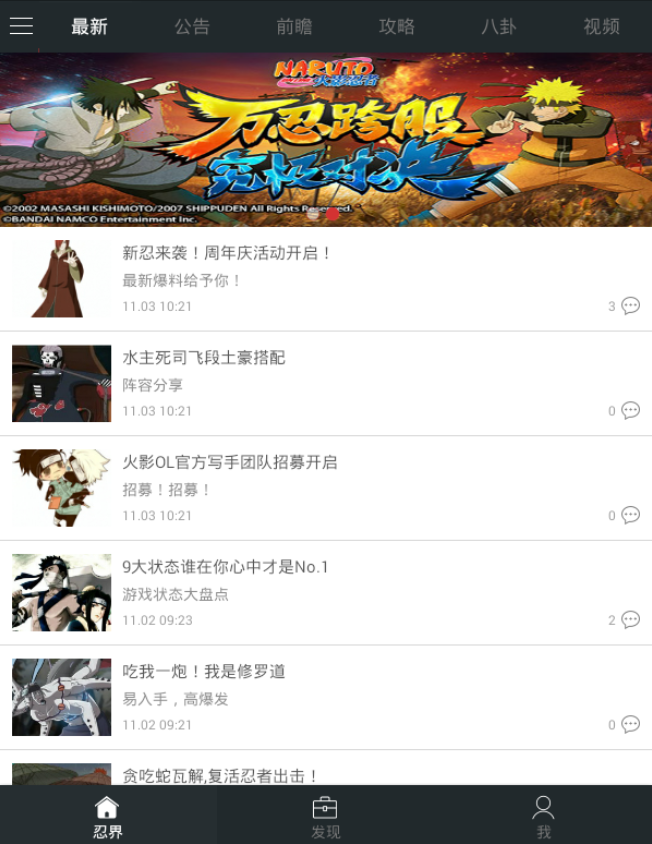Viewport: 652px width, 844px height.
Task: Open the hamburger drawer menu
Action: [21, 26]
